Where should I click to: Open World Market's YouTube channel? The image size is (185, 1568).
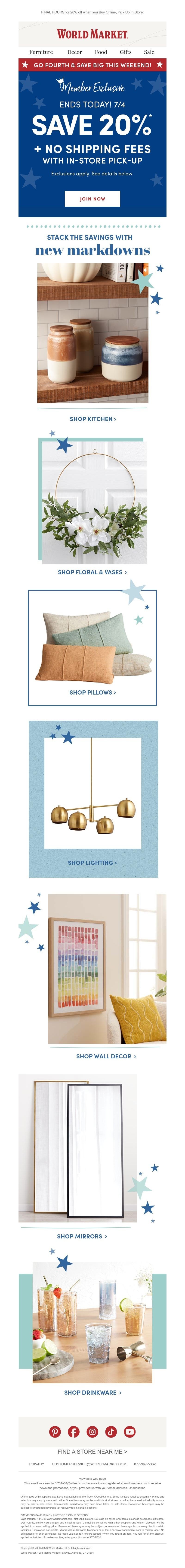point(130,1432)
